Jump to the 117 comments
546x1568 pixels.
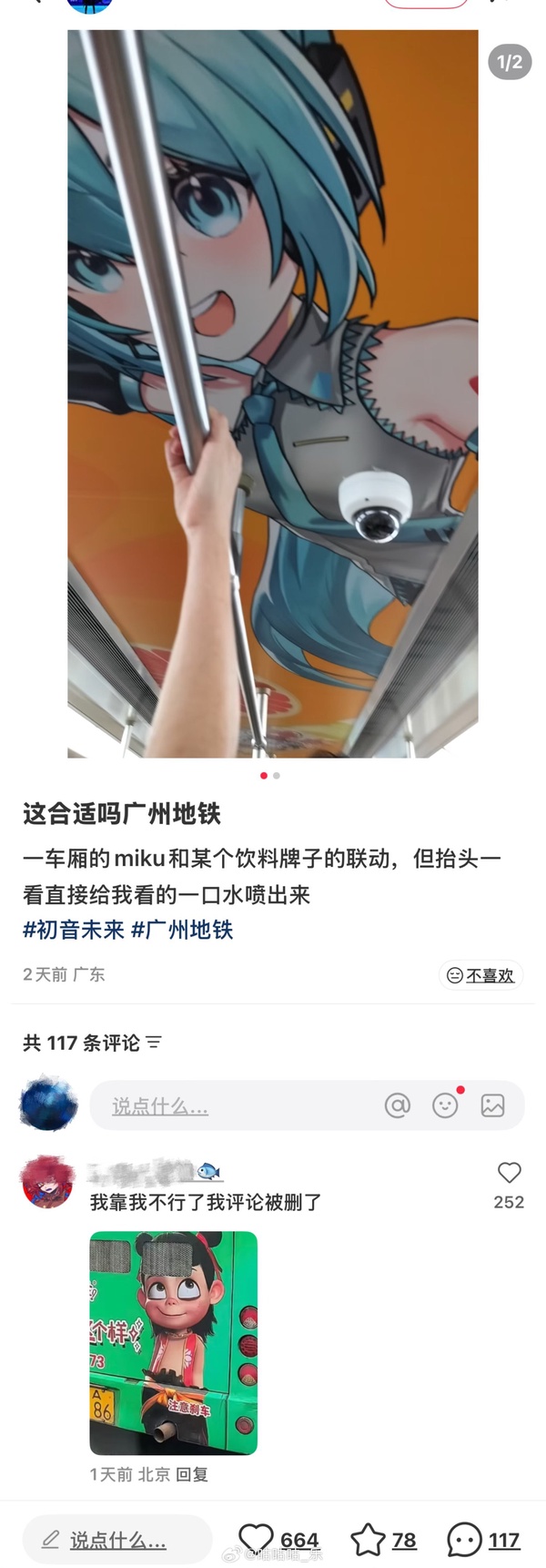point(464,1540)
